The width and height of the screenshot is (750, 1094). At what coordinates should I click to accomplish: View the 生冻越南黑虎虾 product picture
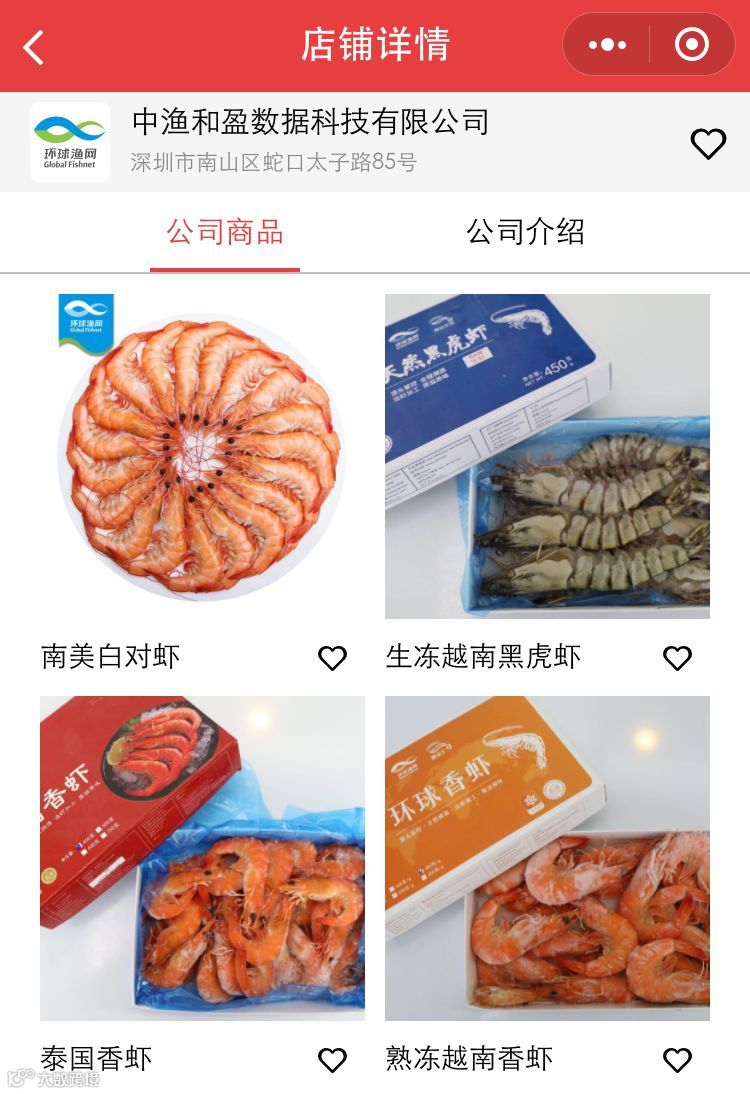pos(547,456)
